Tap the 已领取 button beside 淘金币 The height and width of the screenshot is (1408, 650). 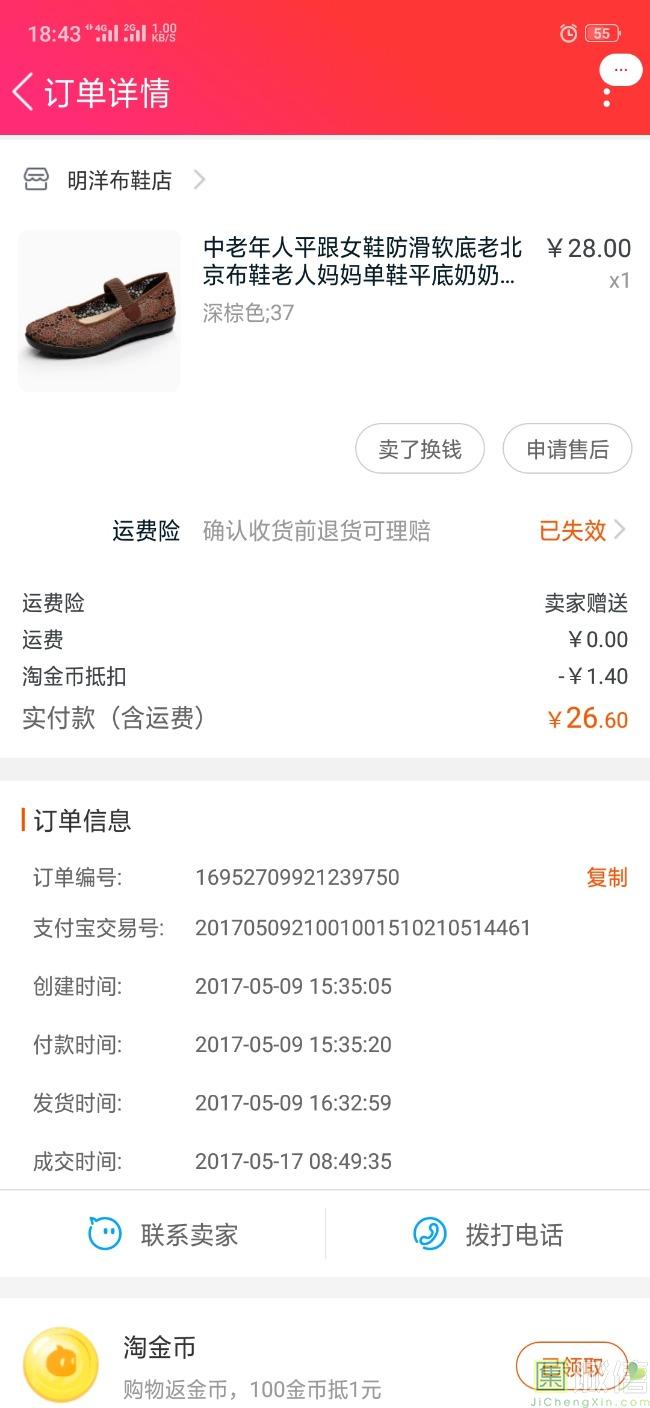pos(572,1367)
